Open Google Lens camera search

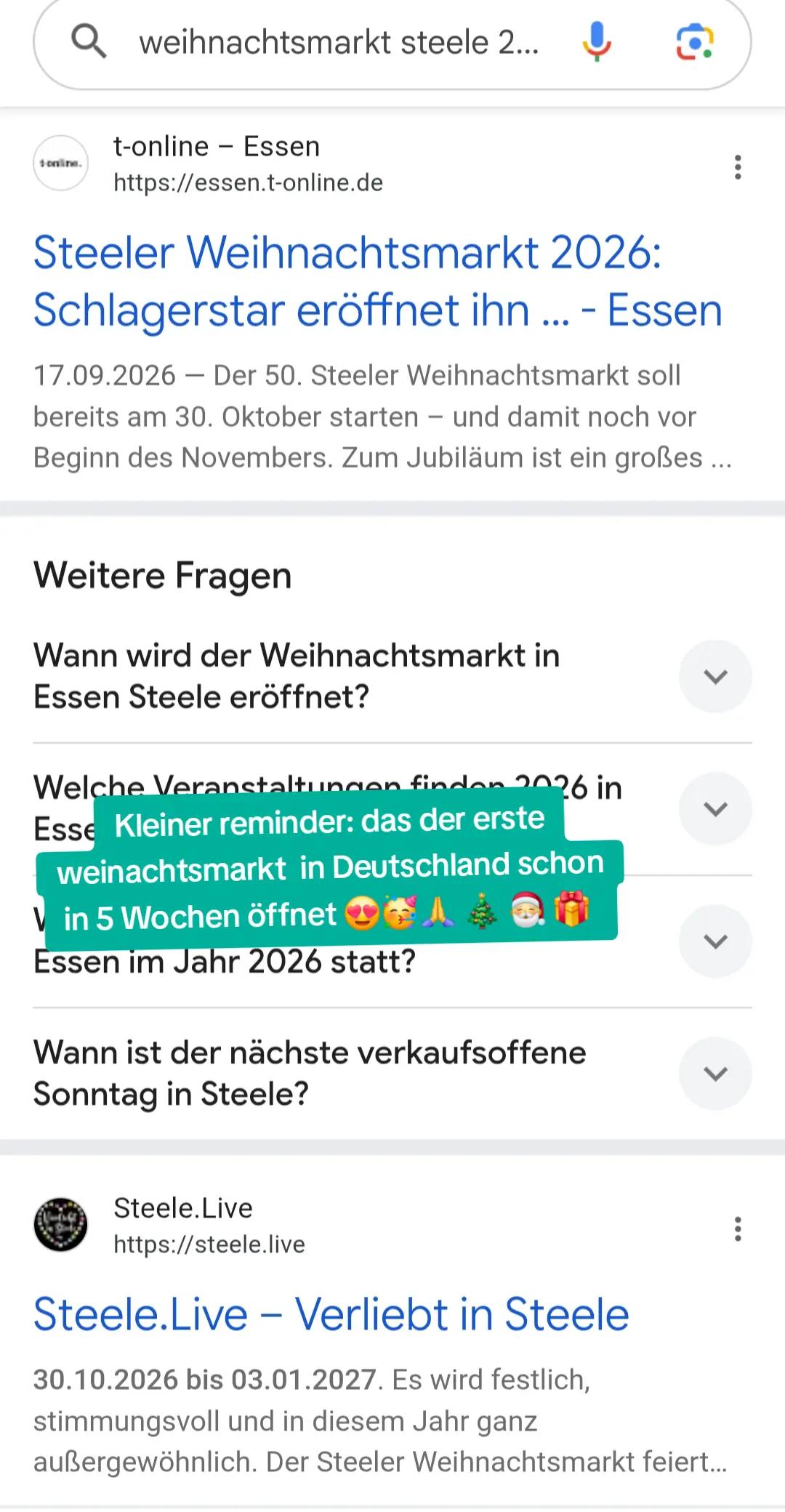(694, 41)
